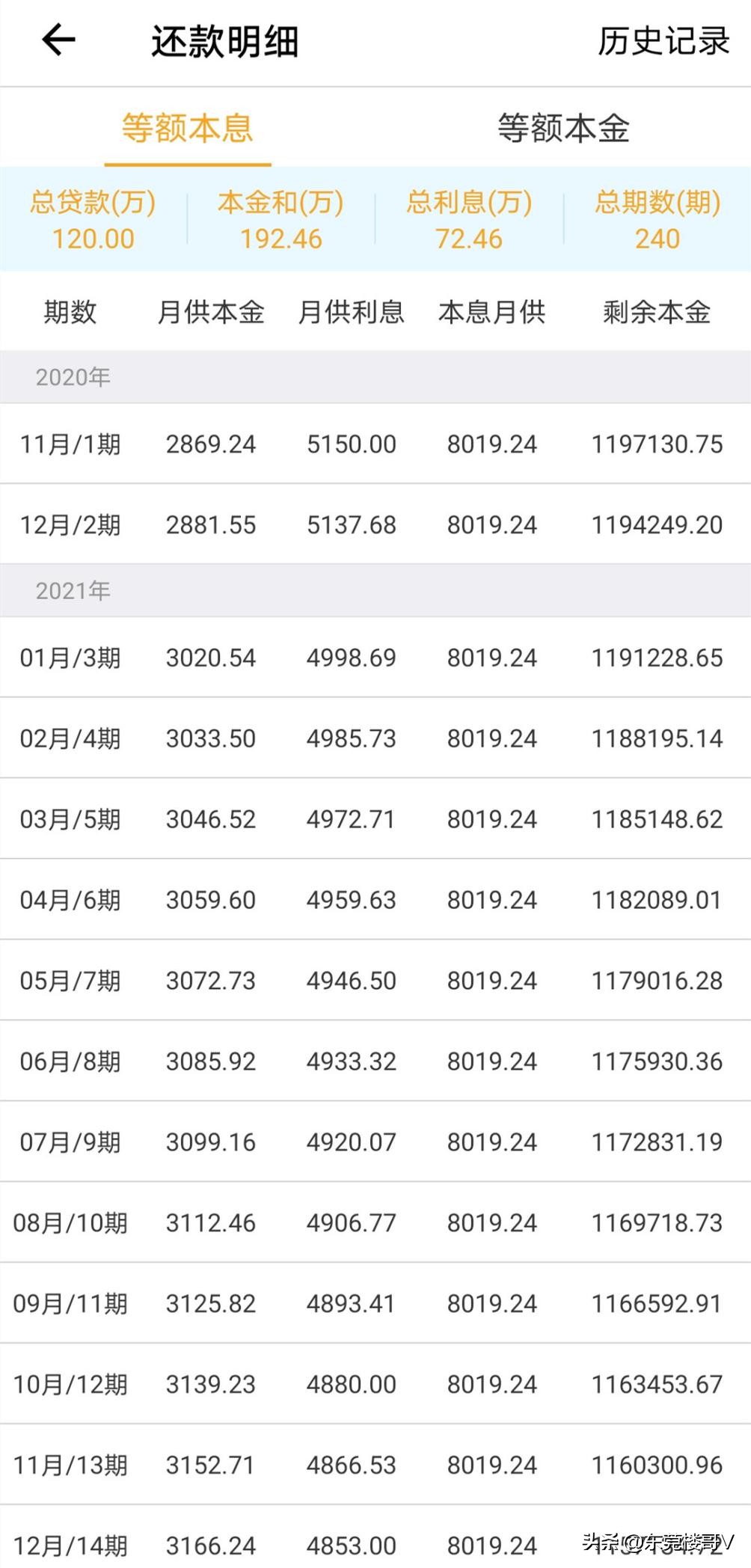
Task: Open 历史记录 history records
Action: [663, 41]
